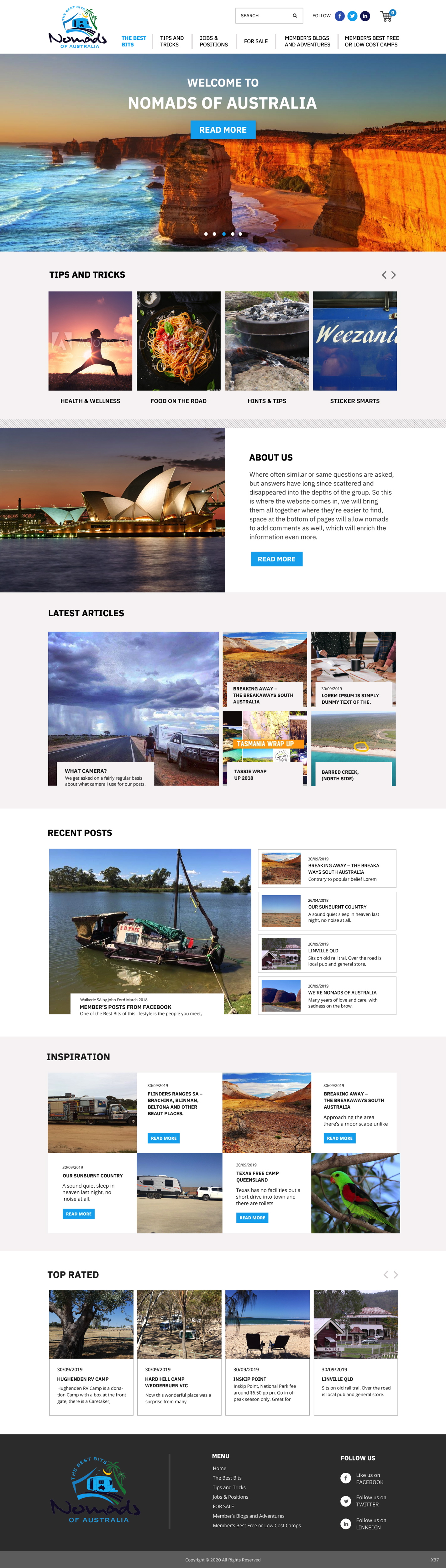Open the Our Sunburnt Country recent post
This screenshot has height=1568, width=446.
coord(327,911)
